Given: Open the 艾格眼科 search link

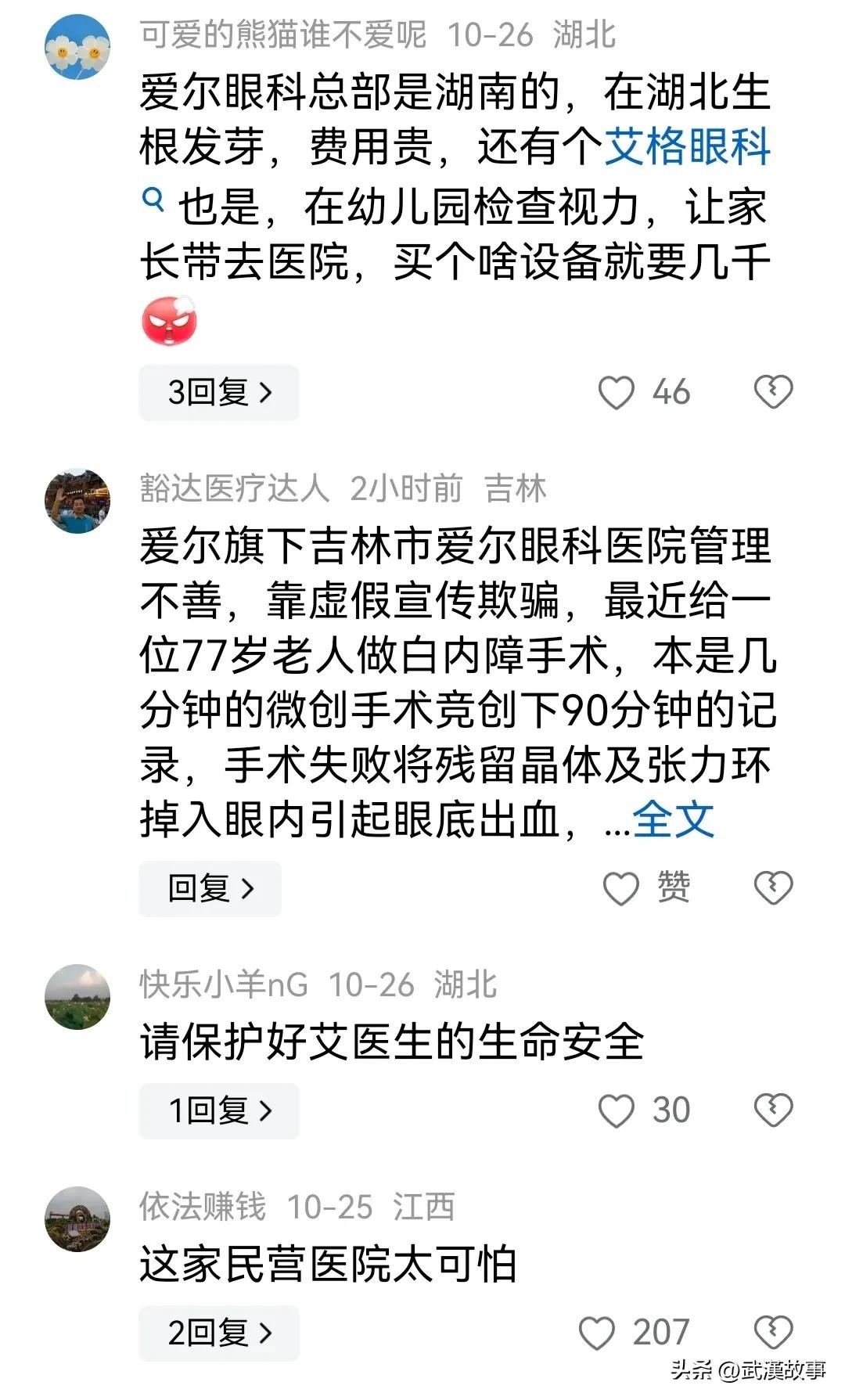Looking at the screenshot, I should click(x=687, y=148).
